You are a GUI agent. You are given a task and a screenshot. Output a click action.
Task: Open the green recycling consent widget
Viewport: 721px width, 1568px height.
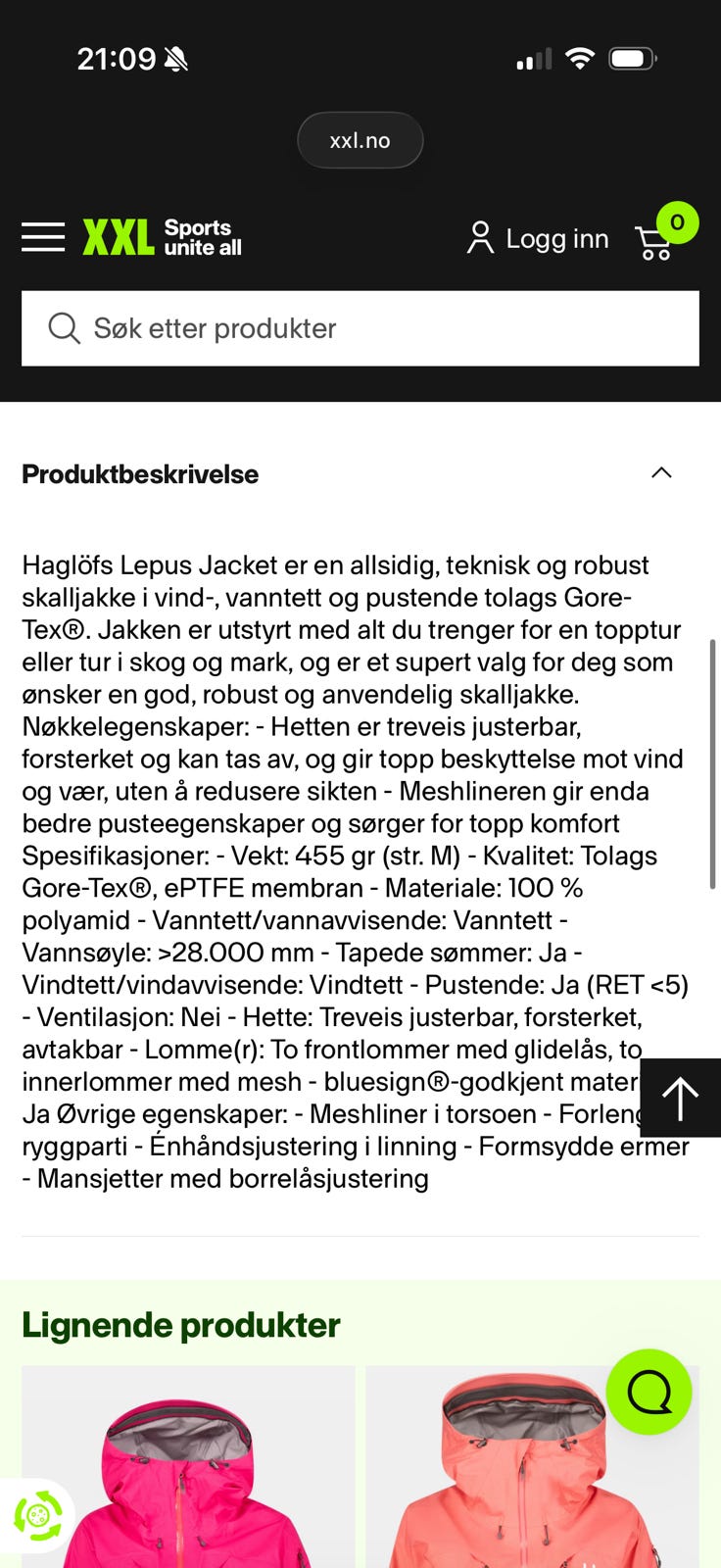(37, 1513)
